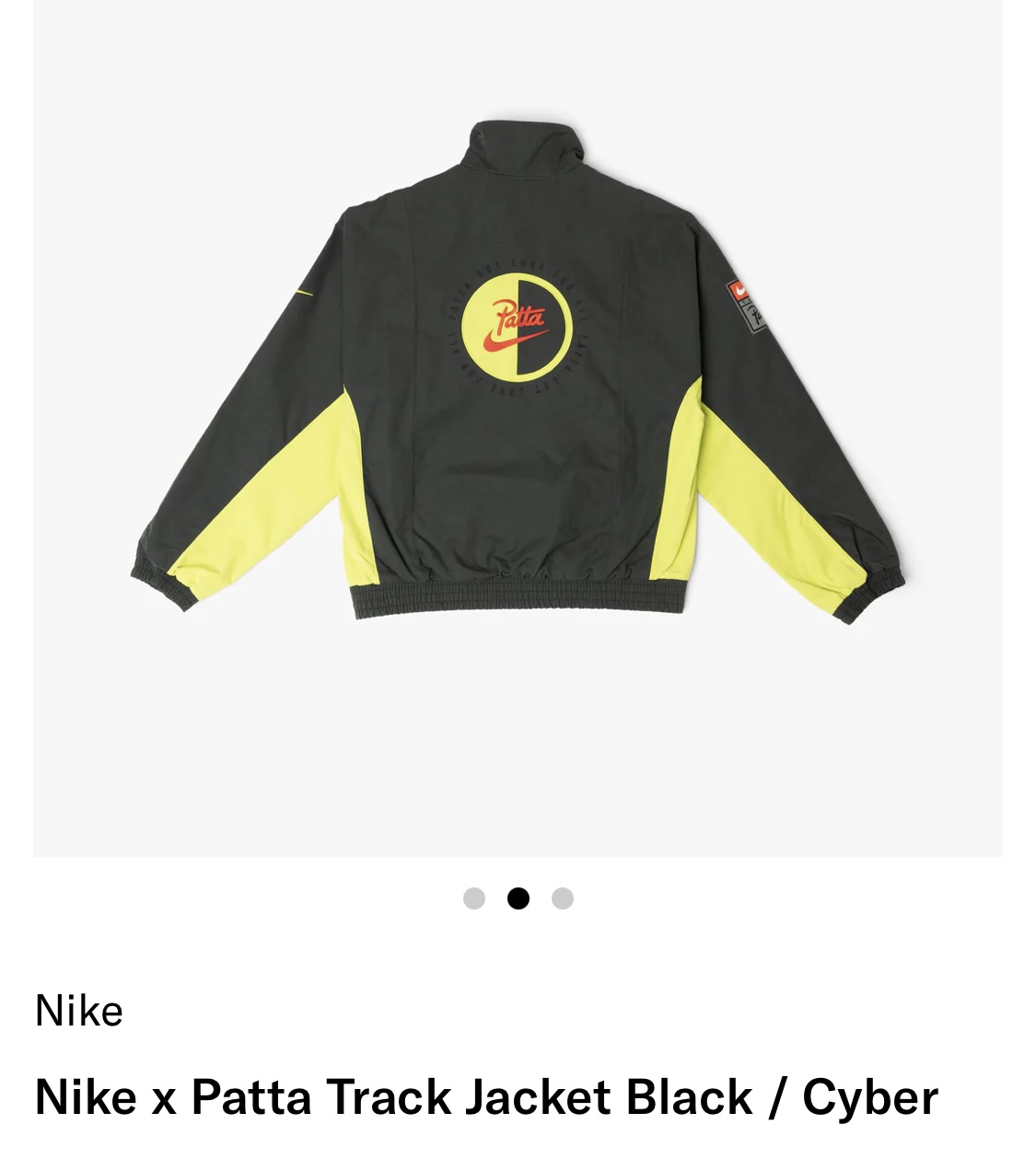Jump to the first image dot
The width and height of the screenshot is (1036, 1159).
click(x=474, y=898)
